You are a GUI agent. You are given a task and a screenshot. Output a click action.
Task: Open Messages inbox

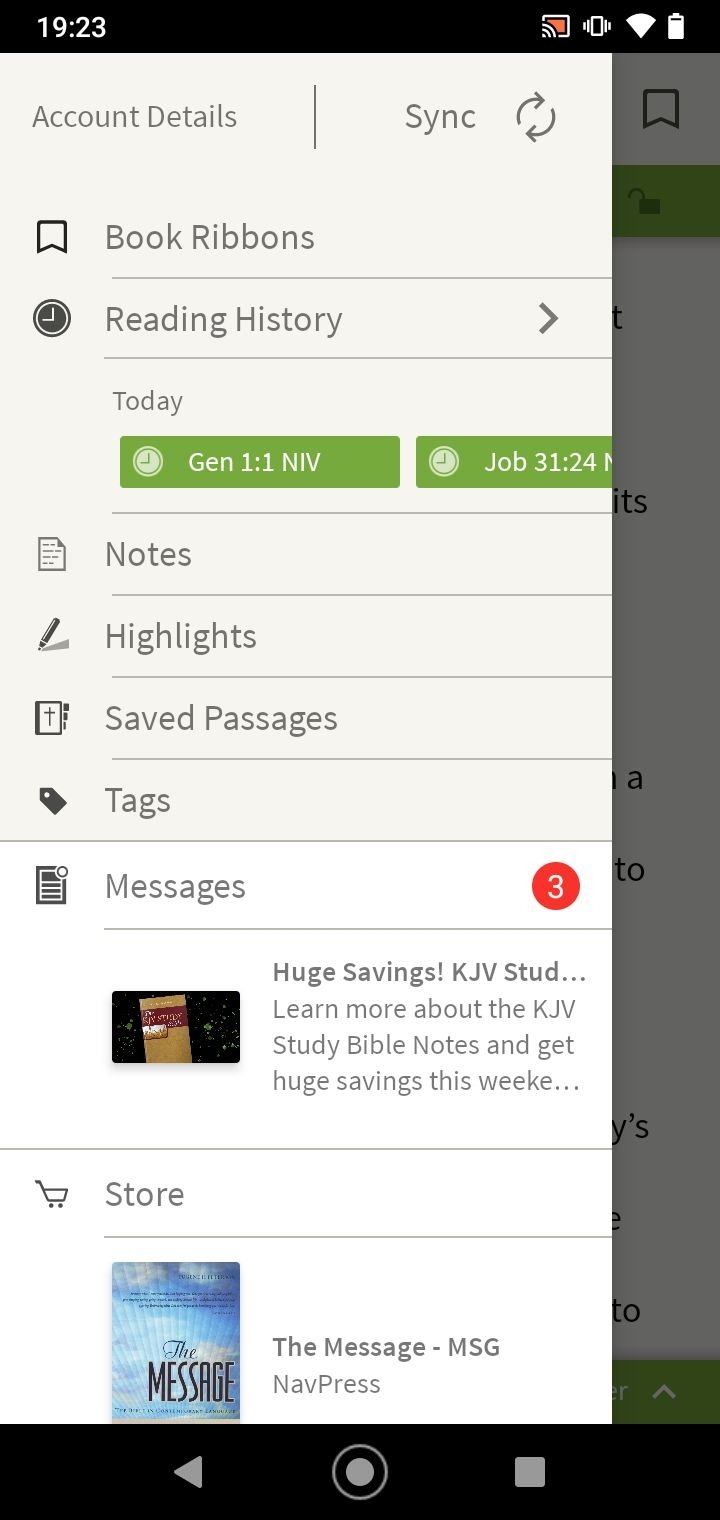[306, 887]
